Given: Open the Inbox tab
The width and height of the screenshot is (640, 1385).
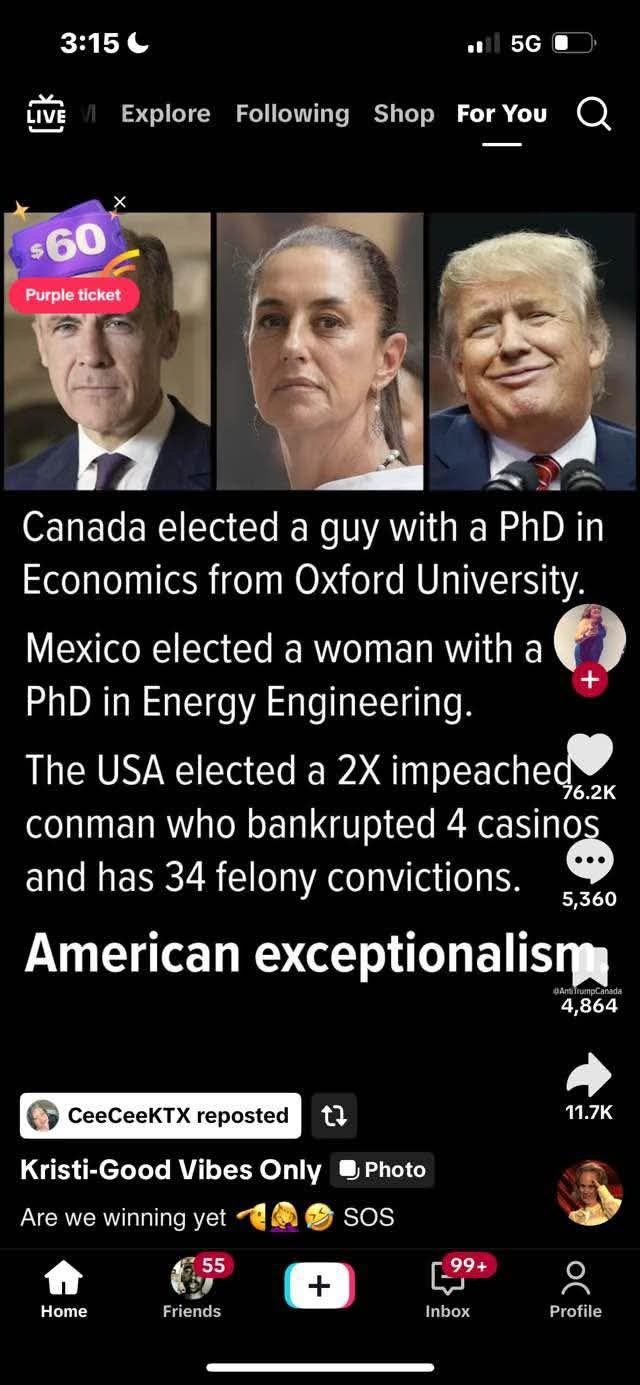Looking at the screenshot, I should (447, 1289).
